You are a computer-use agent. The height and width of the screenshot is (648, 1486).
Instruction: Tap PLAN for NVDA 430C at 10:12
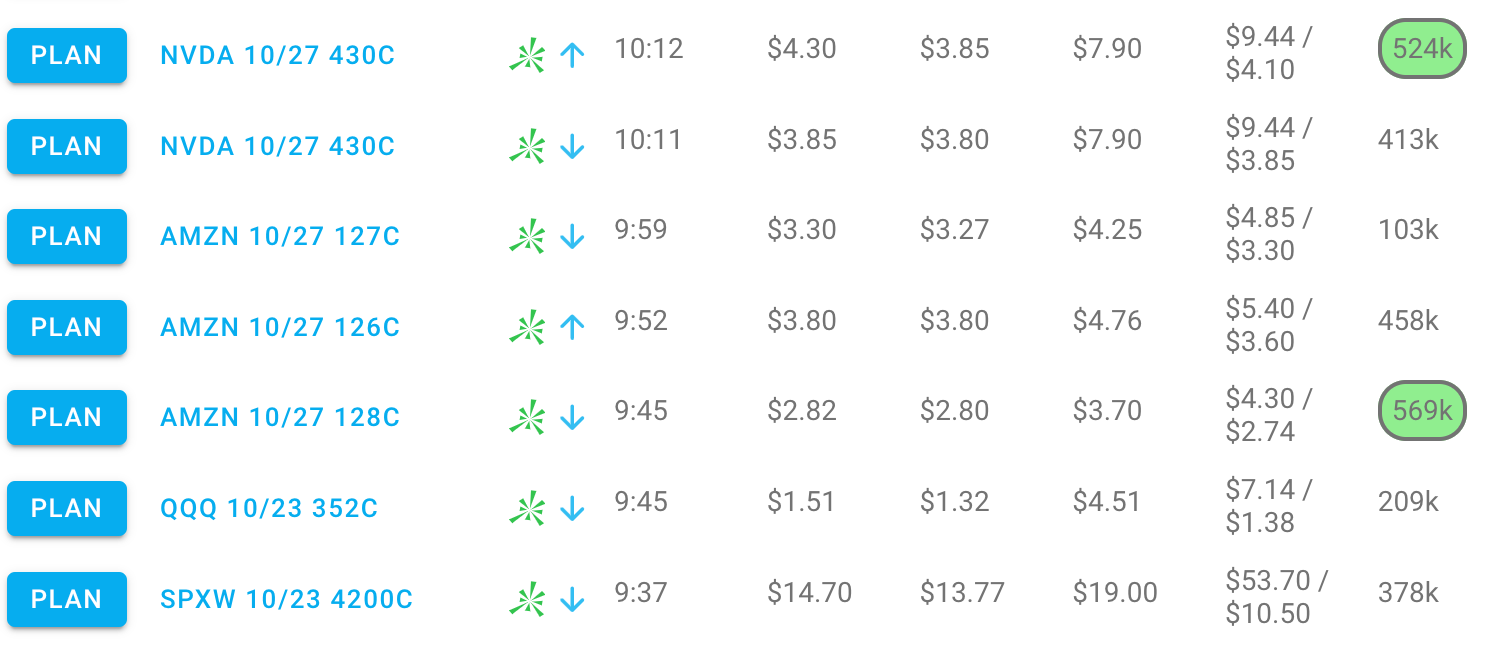tap(67, 55)
